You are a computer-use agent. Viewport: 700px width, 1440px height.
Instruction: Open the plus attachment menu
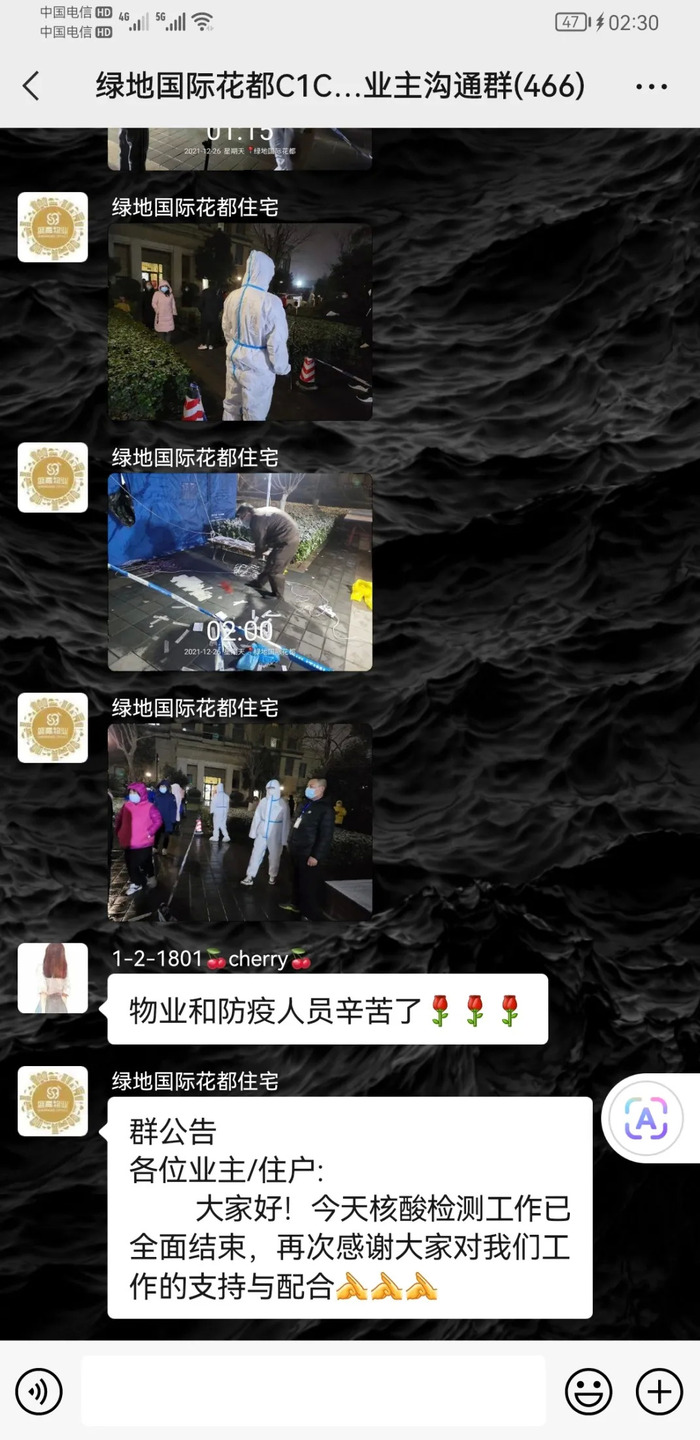pyautogui.click(x=660, y=1391)
